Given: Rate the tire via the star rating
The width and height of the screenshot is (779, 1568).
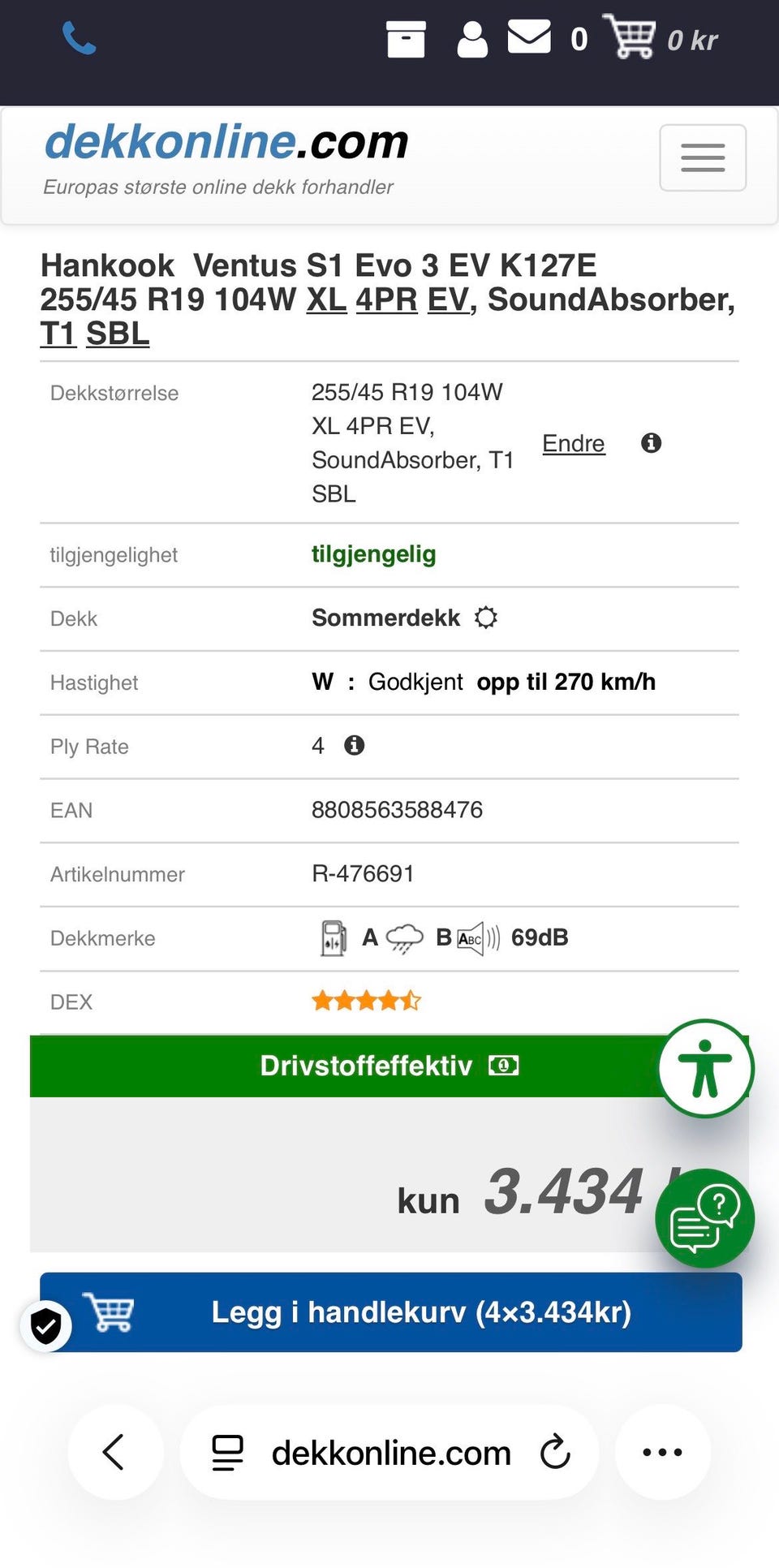Looking at the screenshot, I should click(365, 1001).
